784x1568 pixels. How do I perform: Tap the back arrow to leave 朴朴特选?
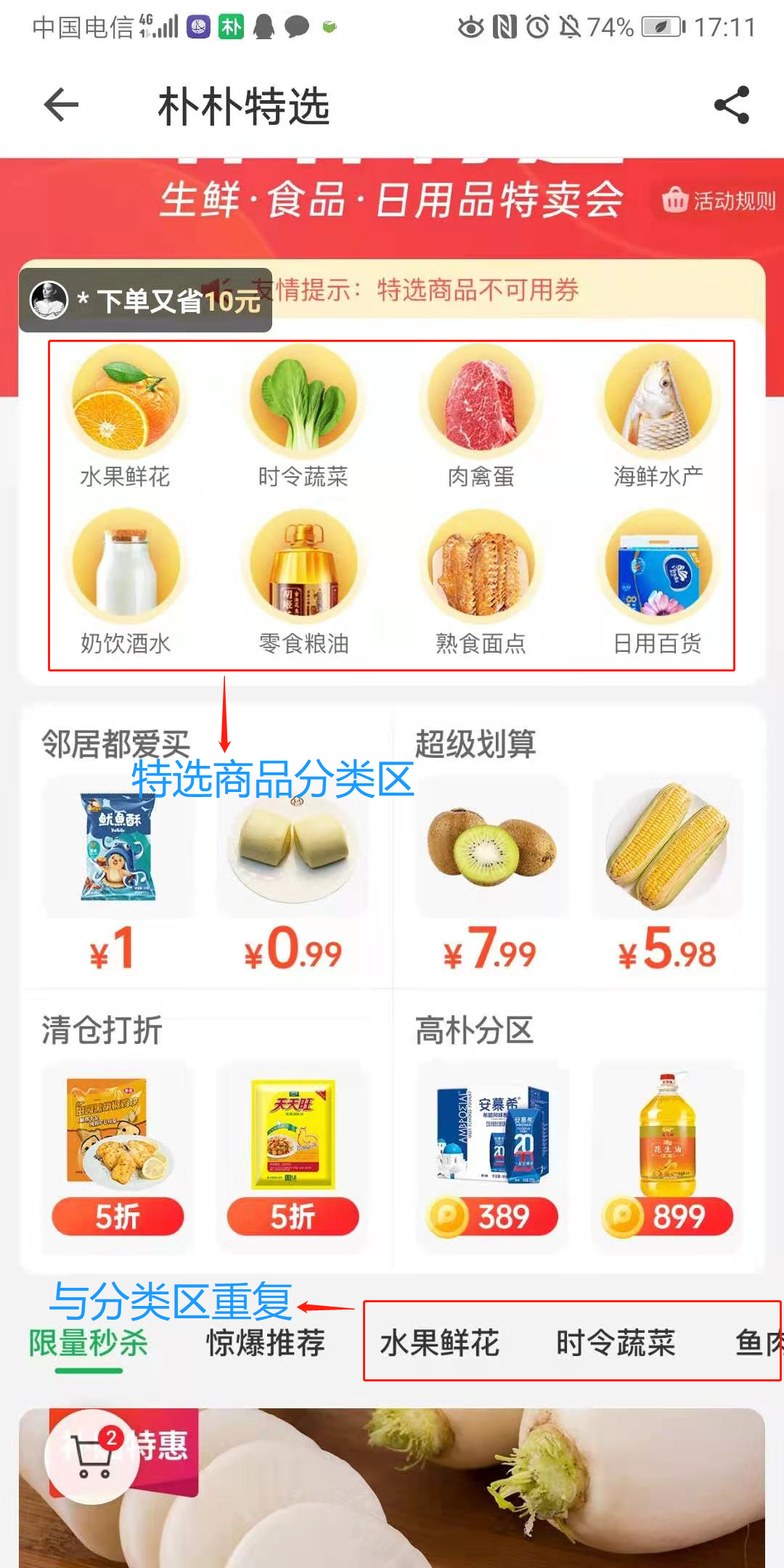(61, 105)
